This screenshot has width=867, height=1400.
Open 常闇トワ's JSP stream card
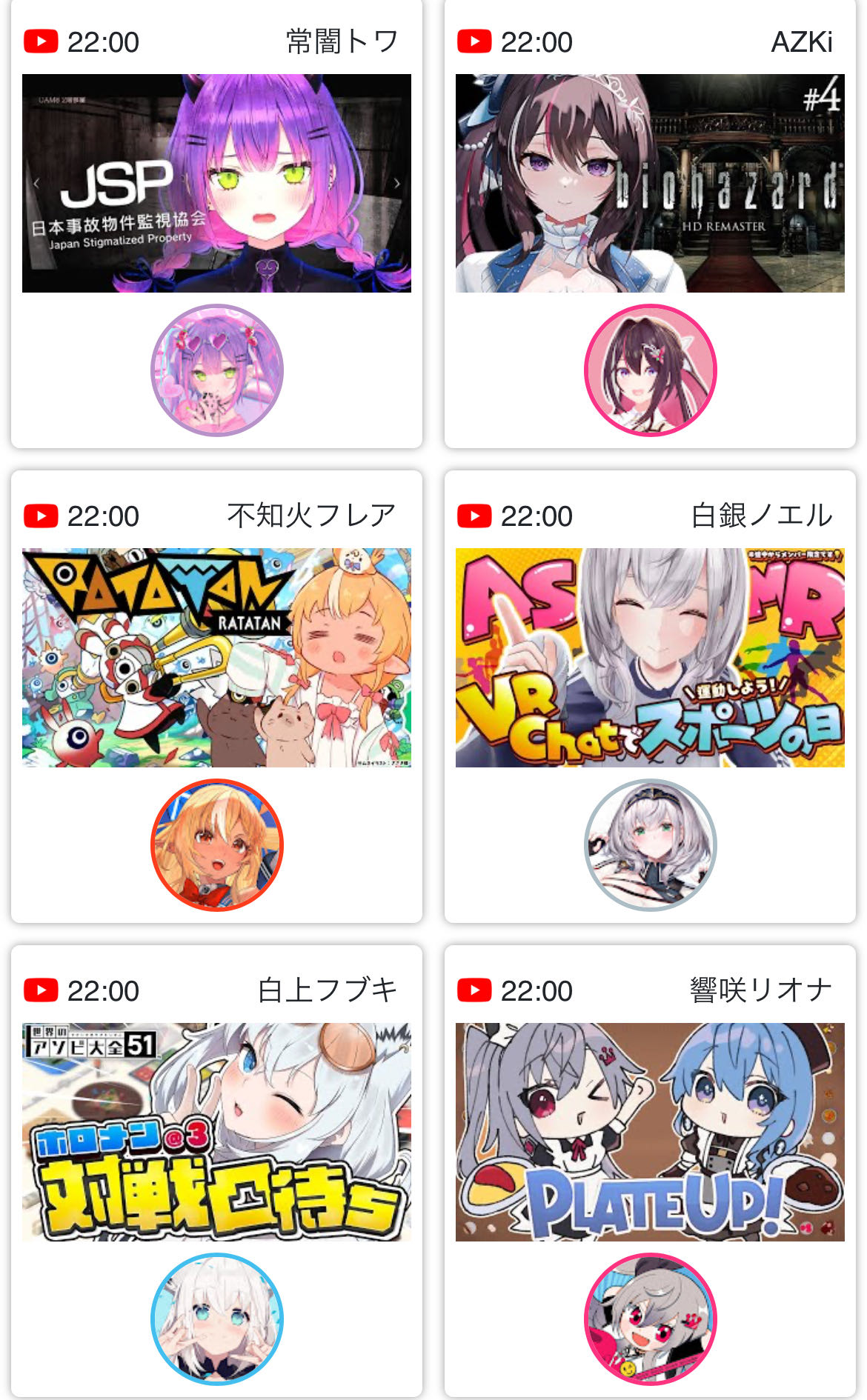click(x=216, y=183)
